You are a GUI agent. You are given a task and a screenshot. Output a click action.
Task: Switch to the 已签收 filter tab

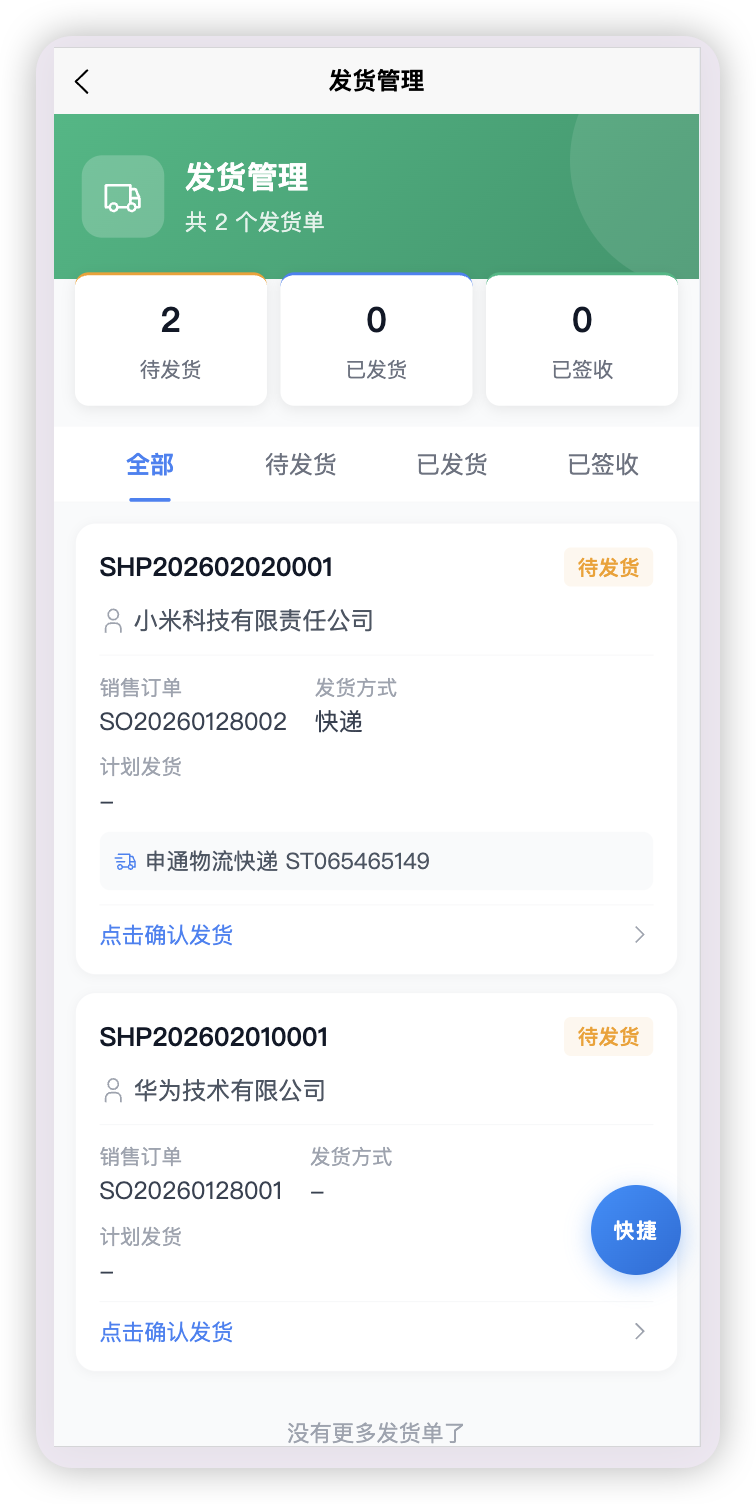[602, 464]
